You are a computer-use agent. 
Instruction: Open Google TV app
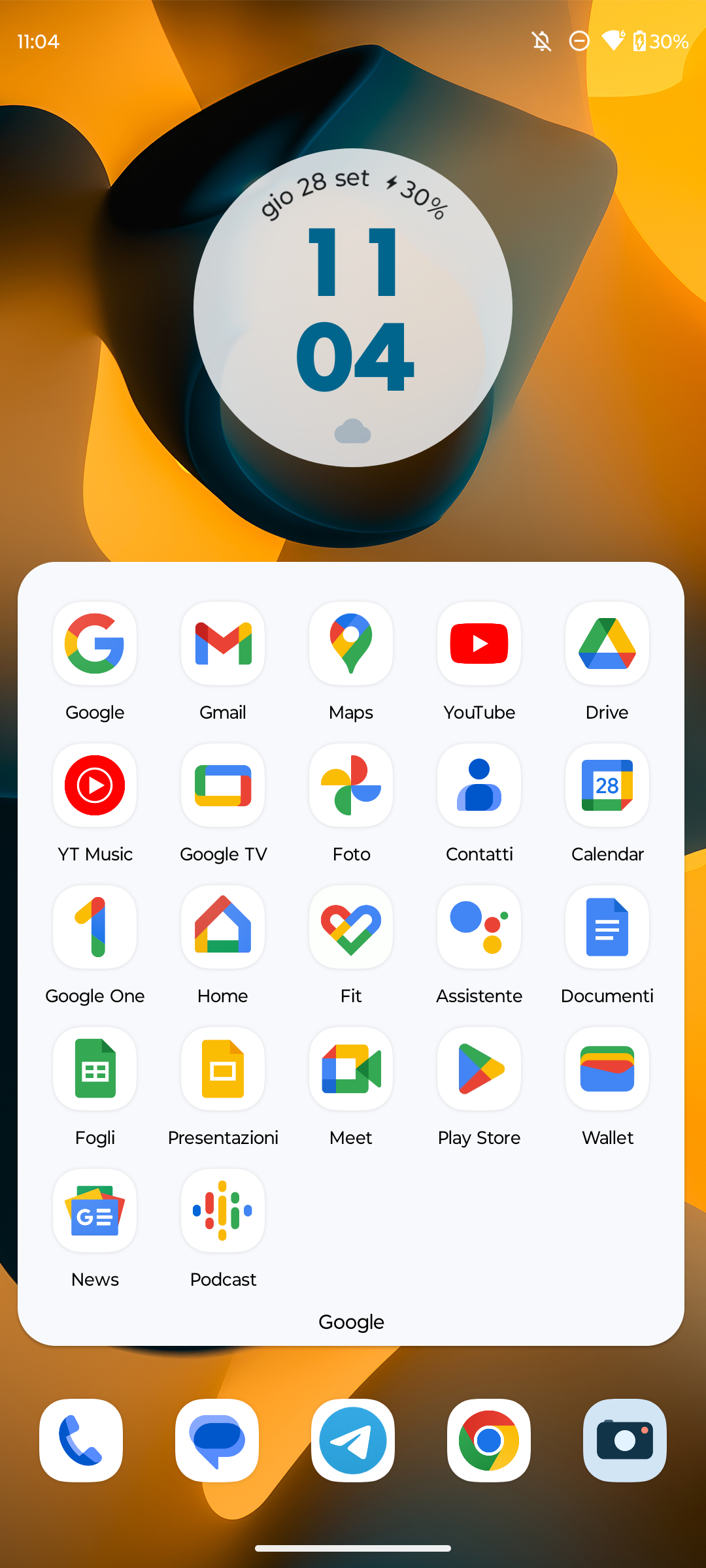223,786
